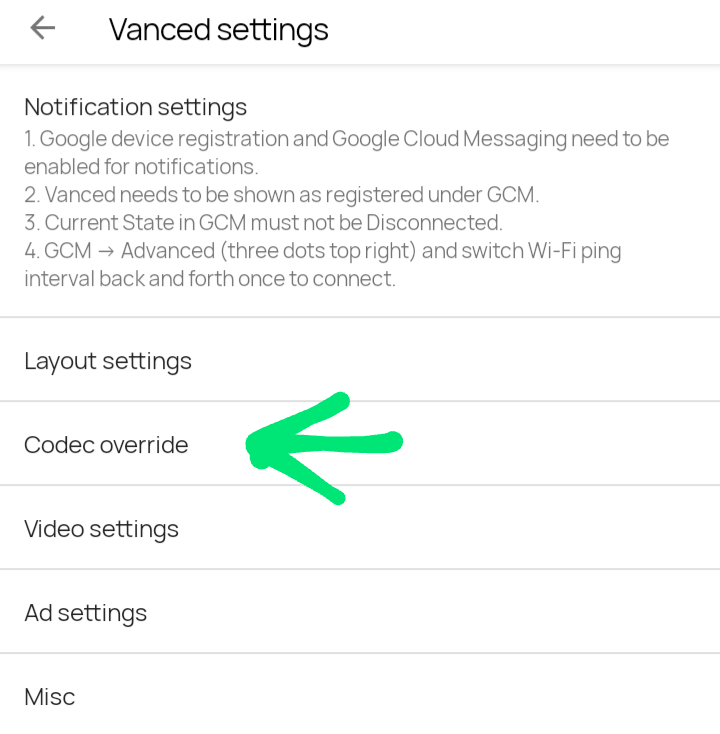Click the Layout settings row label
The width and height of the screenshot is (720, 734).
(107, 361)
